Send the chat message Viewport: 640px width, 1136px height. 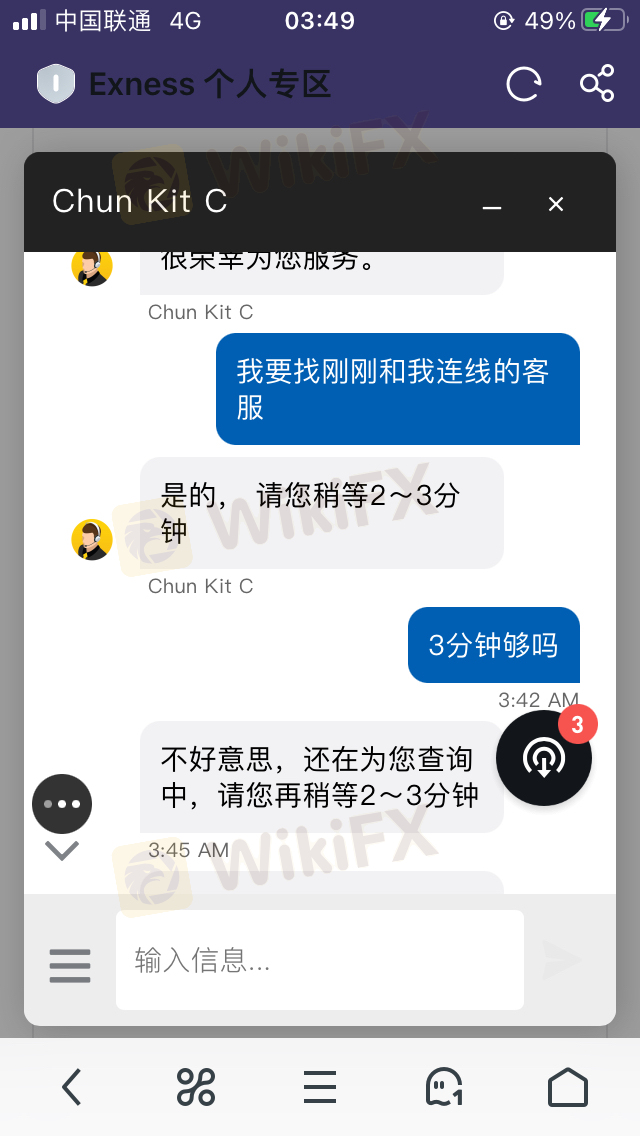(x=561, y=960)
